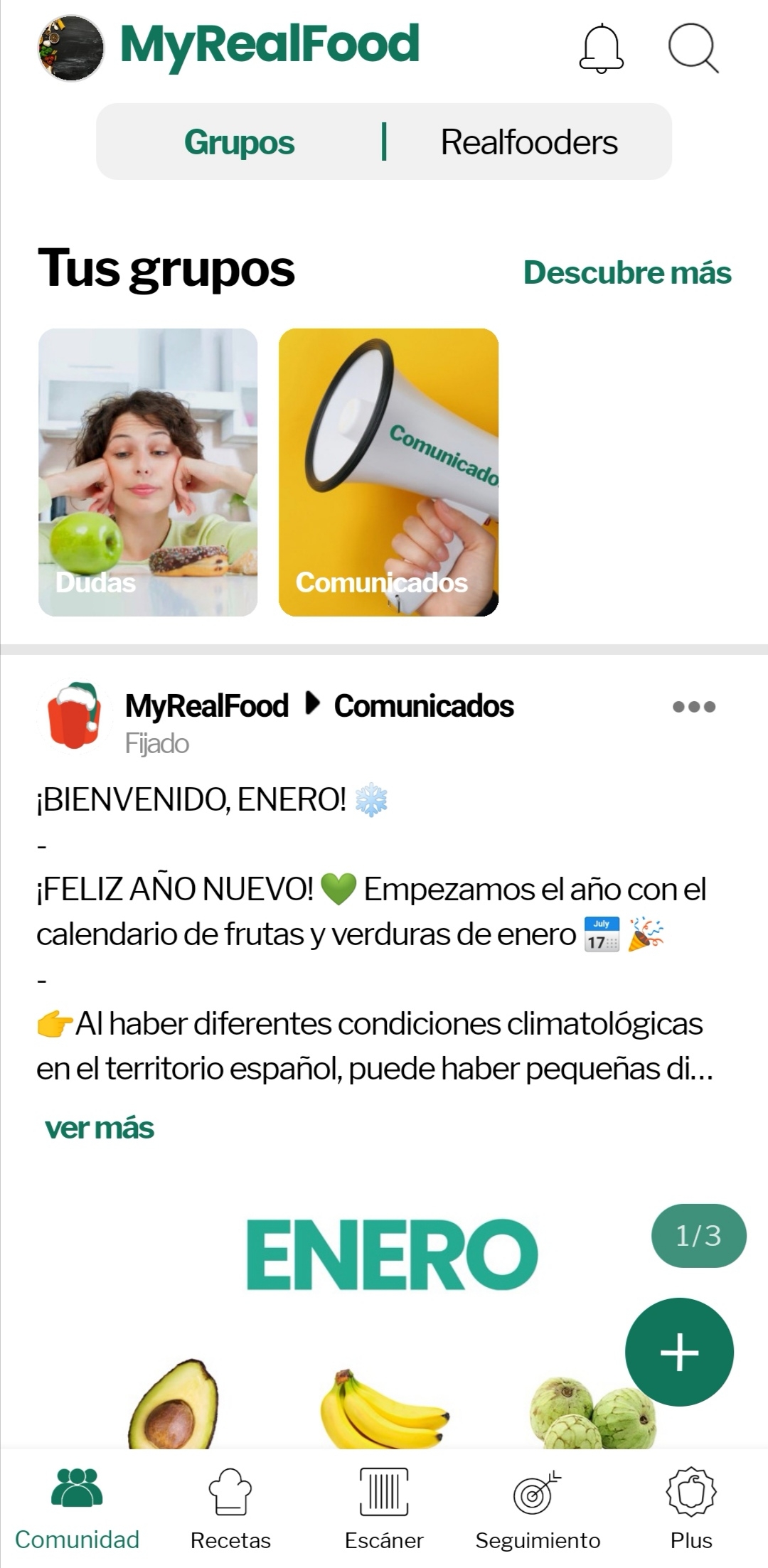
Task: Open the Plus tab
Action: [691, 1508]
